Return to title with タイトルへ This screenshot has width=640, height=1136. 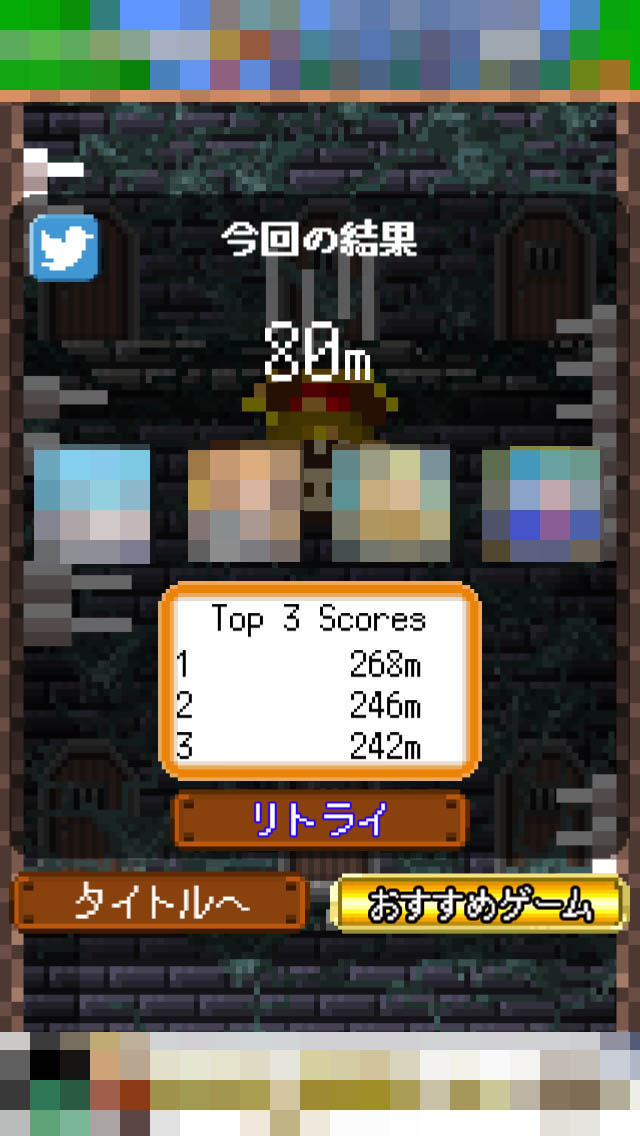point(160,902)
